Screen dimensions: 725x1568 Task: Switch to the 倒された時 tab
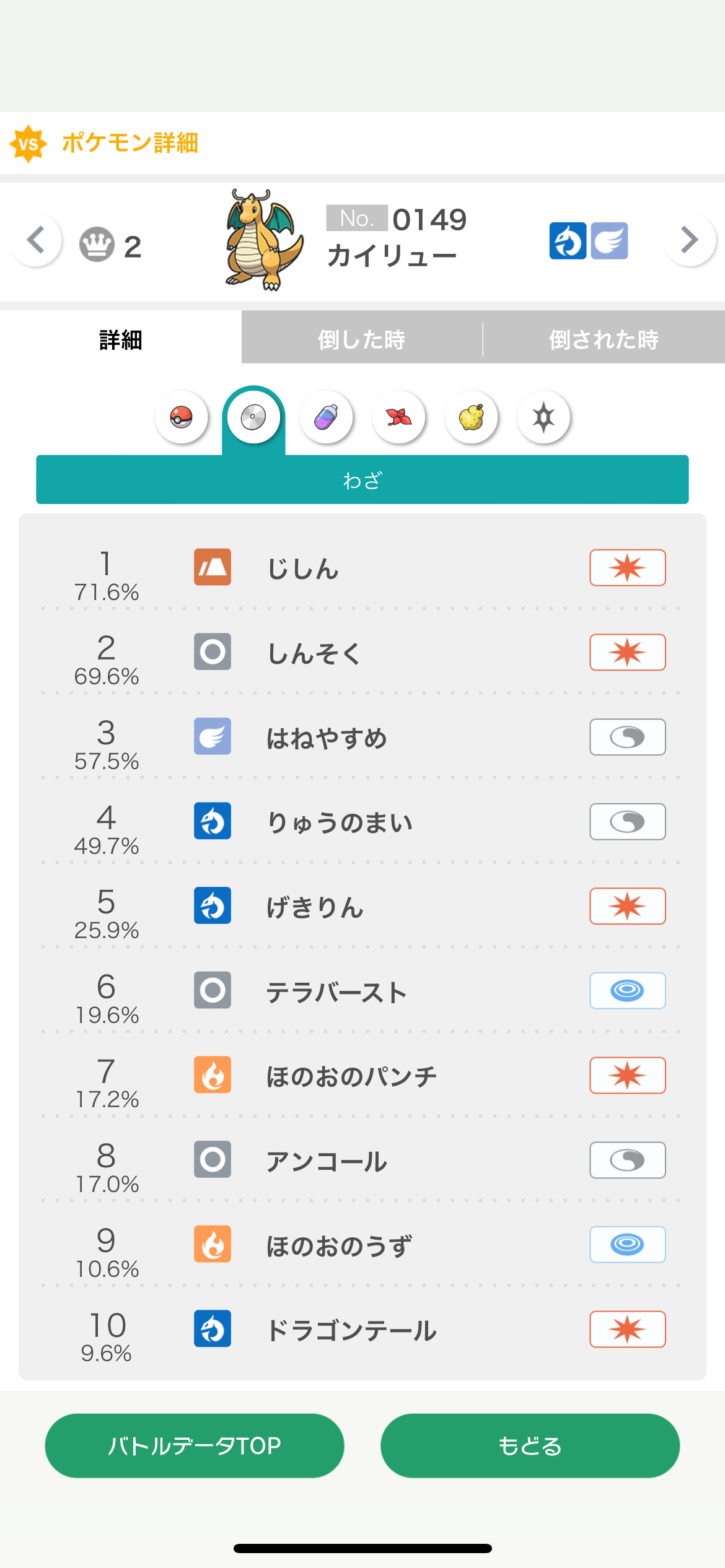tap(604, 339)
